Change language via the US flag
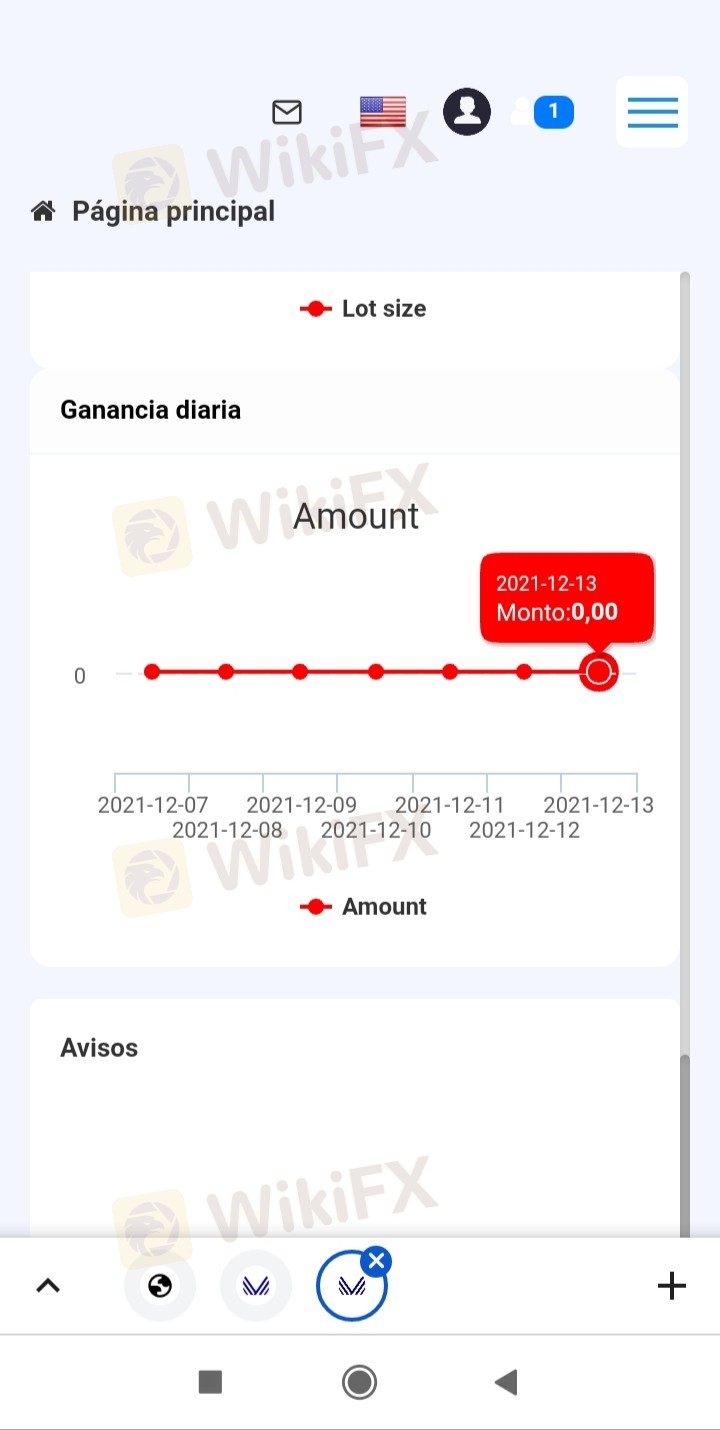The image size is (720, 1430). [383, 112]
